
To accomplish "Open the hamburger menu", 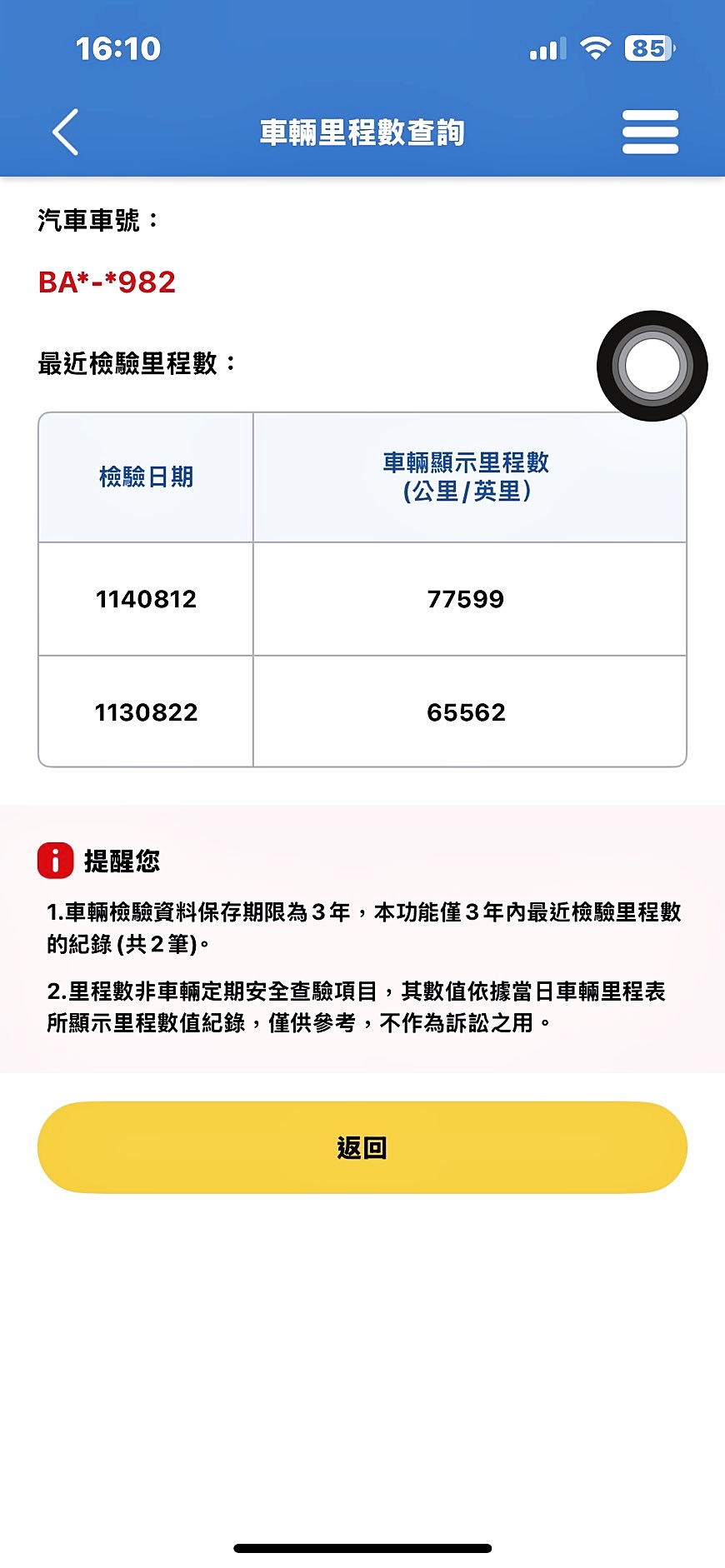I will coord(650,132).
